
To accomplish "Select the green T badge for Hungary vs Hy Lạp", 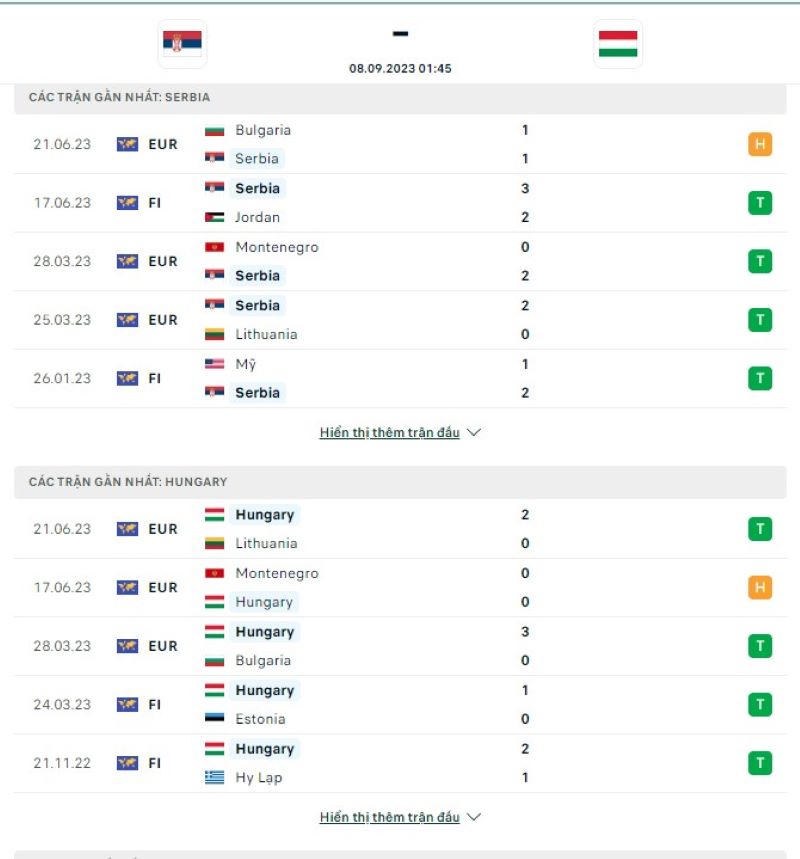I will [760, 762].
